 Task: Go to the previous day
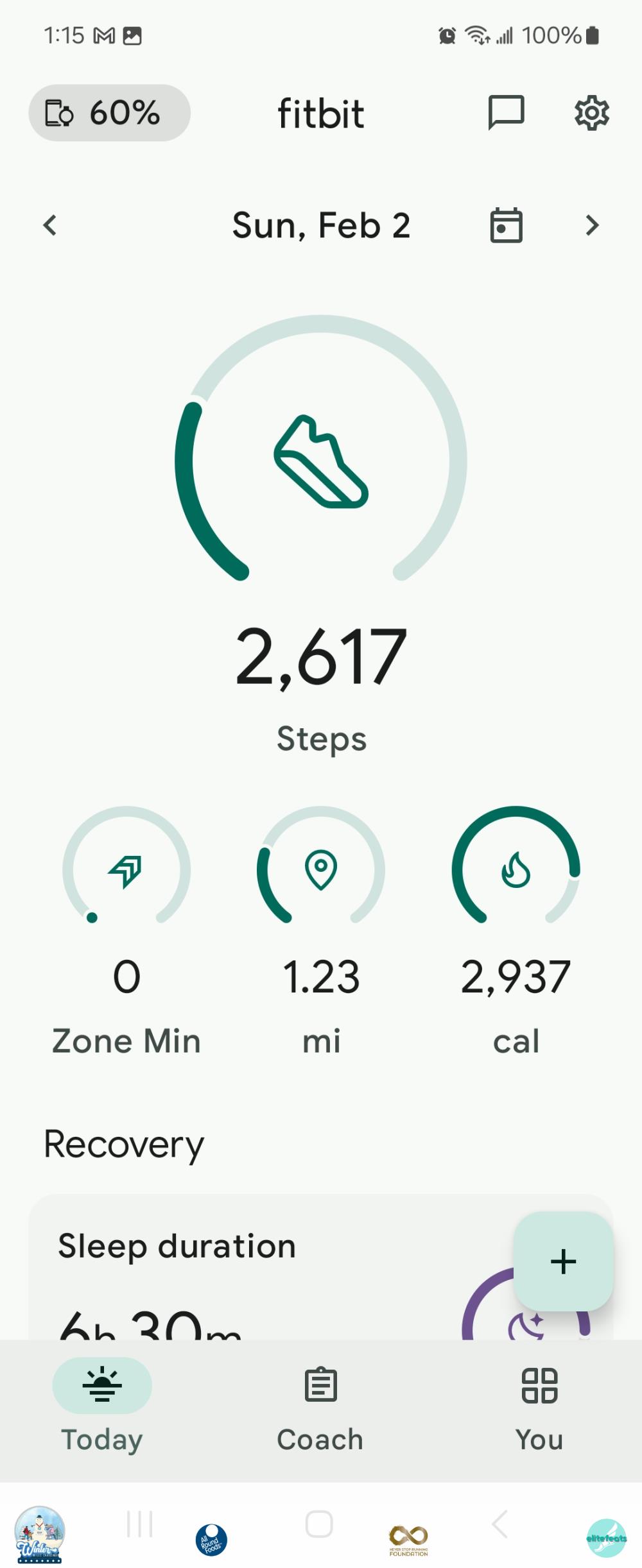click(x=50, y=225)
